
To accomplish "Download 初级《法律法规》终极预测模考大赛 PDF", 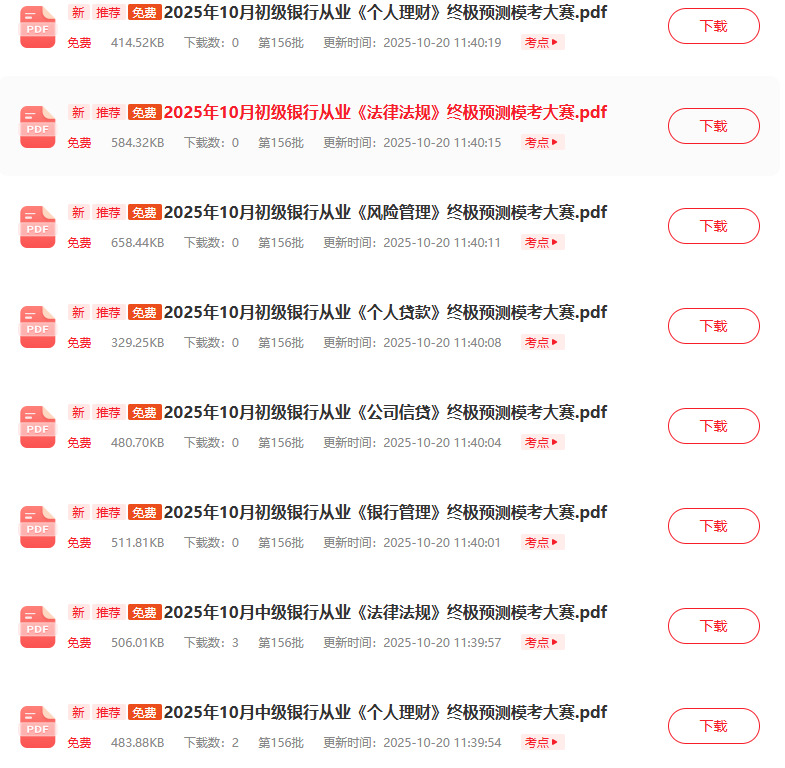I will [713, 126].
